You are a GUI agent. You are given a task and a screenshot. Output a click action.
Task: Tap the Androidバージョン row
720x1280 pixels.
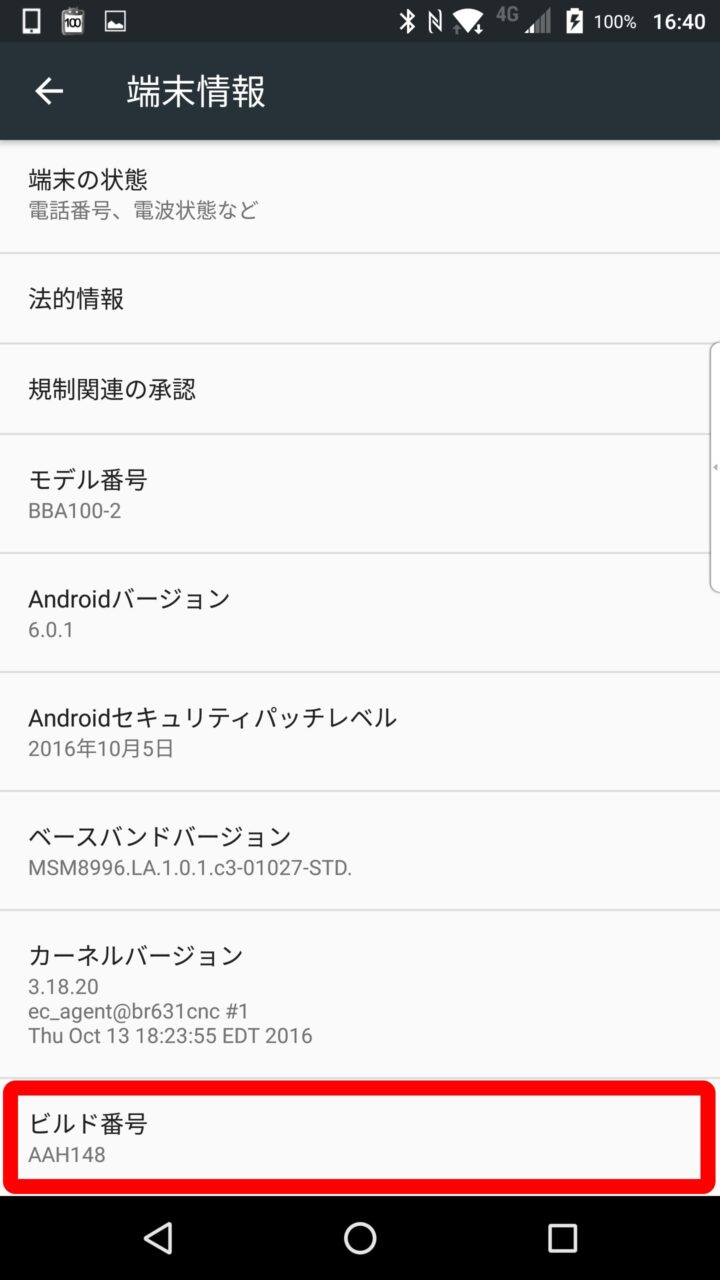coord(360,613)
